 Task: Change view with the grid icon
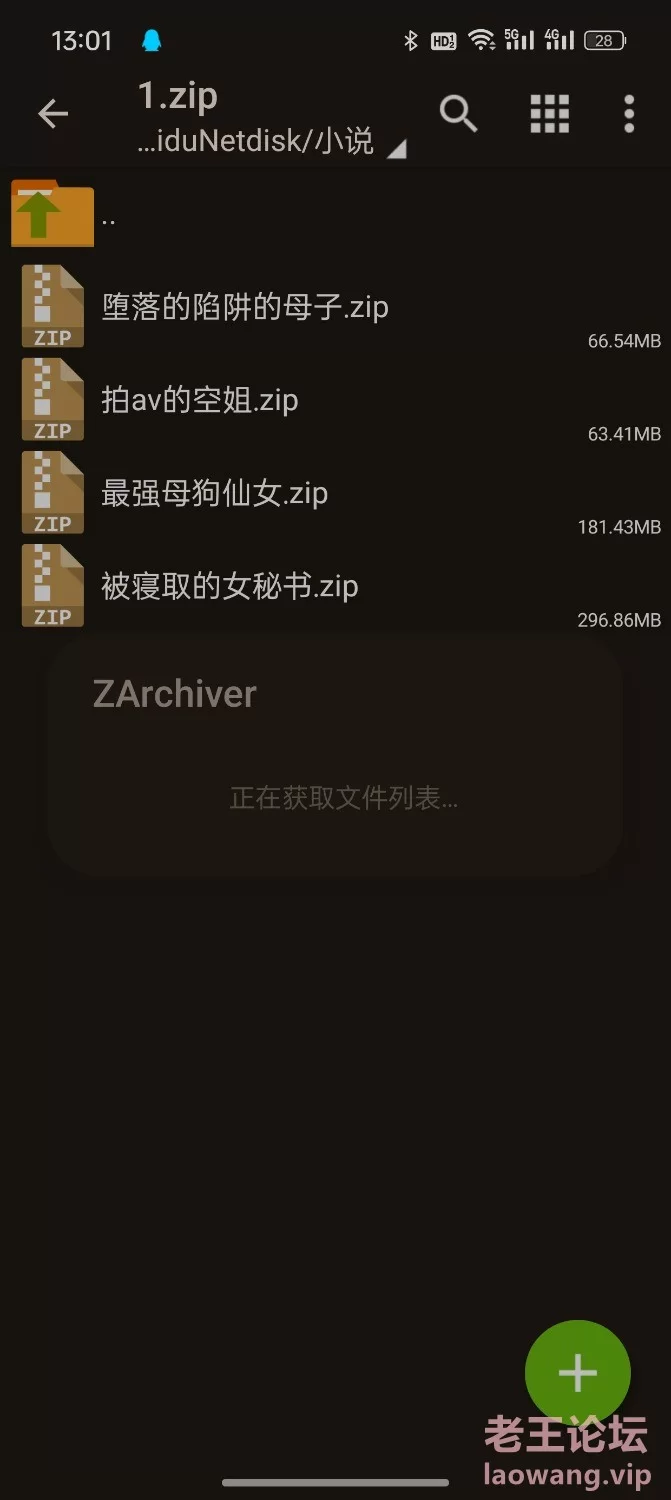[549, 114]
